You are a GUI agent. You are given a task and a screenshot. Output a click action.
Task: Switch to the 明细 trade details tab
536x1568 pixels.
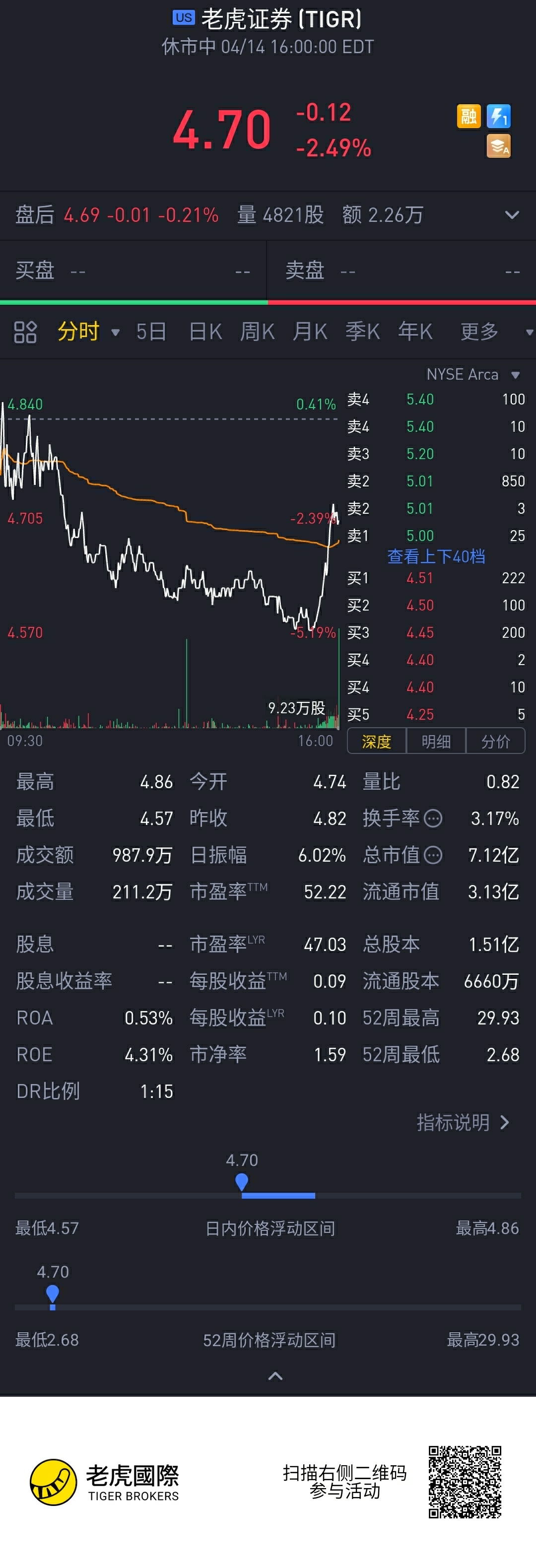click(x=436, y=742)
